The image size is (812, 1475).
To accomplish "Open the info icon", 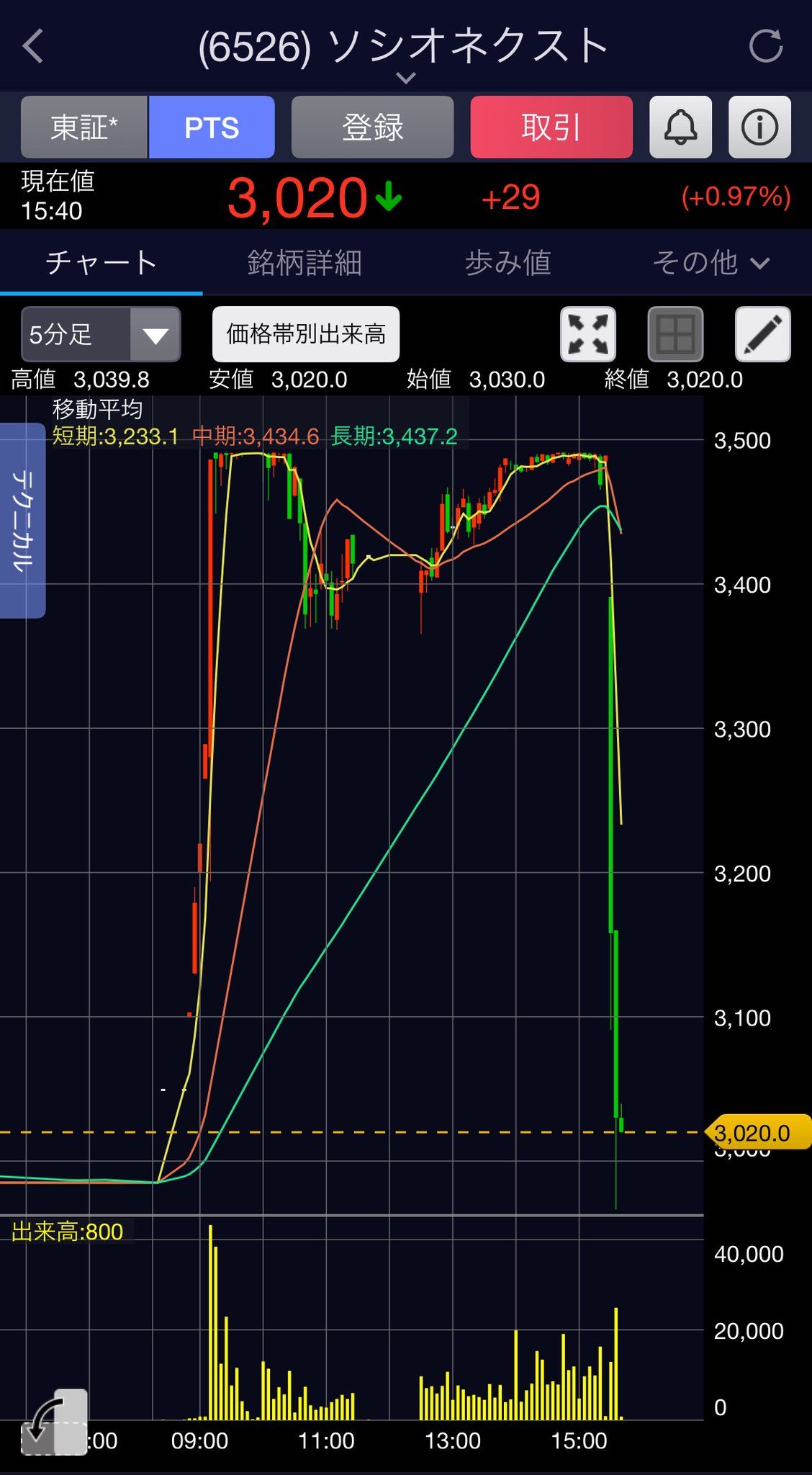I will (759, 127).
